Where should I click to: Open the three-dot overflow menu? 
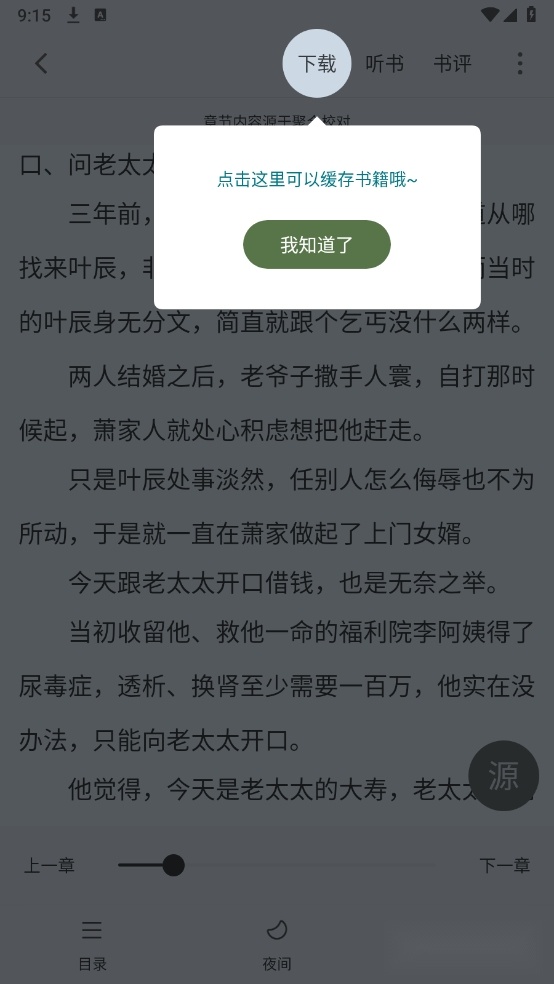point(519,63)
